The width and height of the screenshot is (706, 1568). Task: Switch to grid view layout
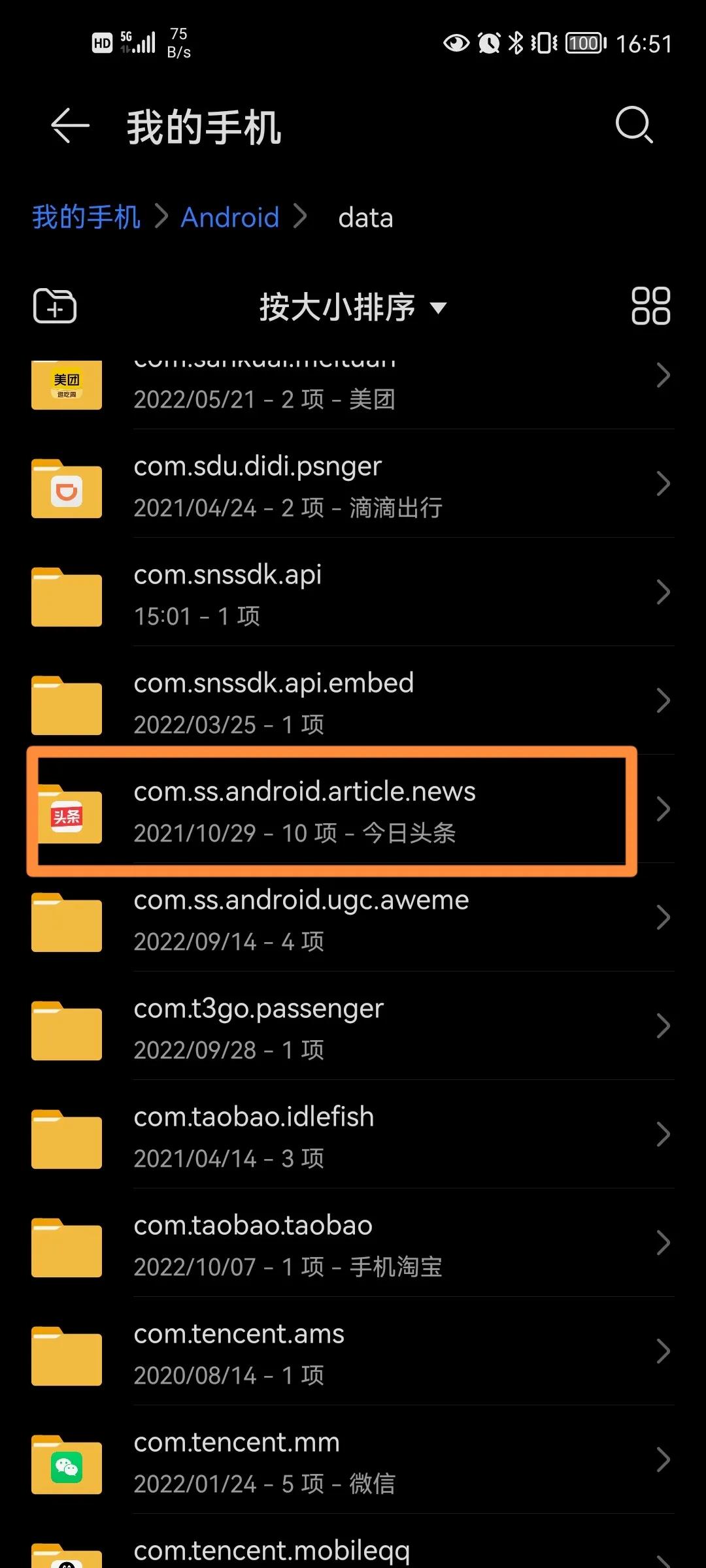650,306
